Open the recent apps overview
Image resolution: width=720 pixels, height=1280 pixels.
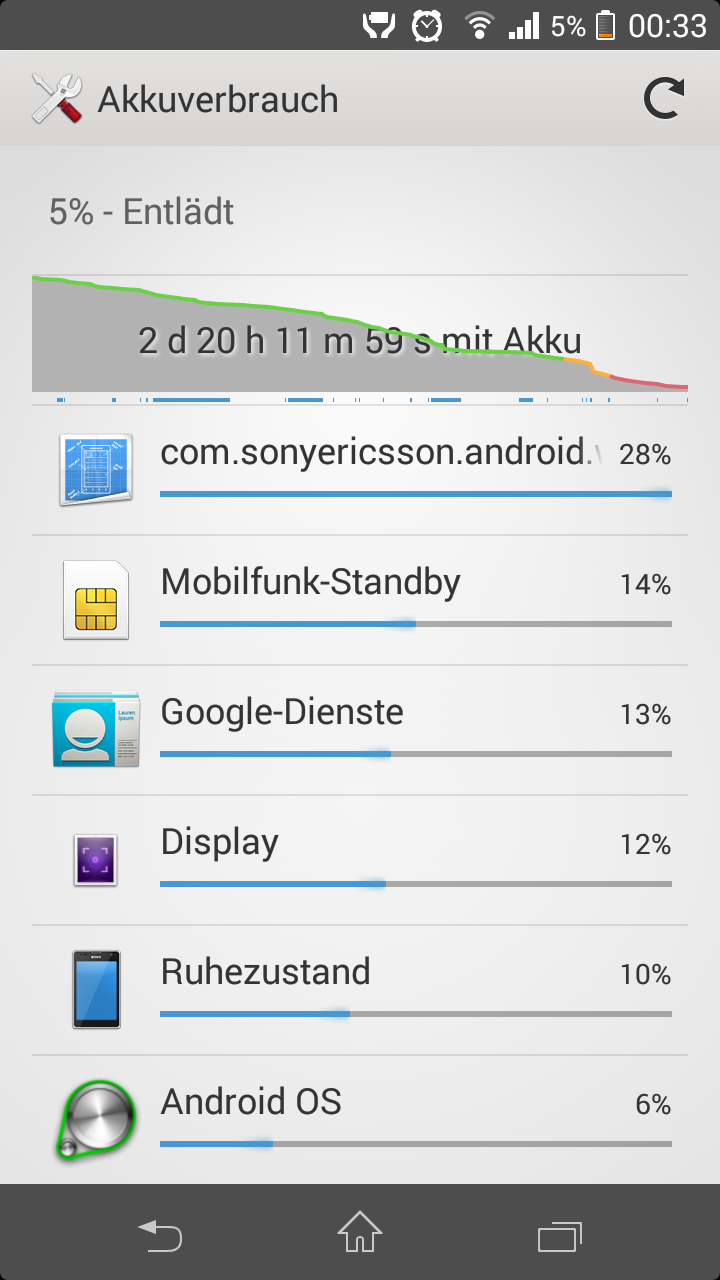560,1234
